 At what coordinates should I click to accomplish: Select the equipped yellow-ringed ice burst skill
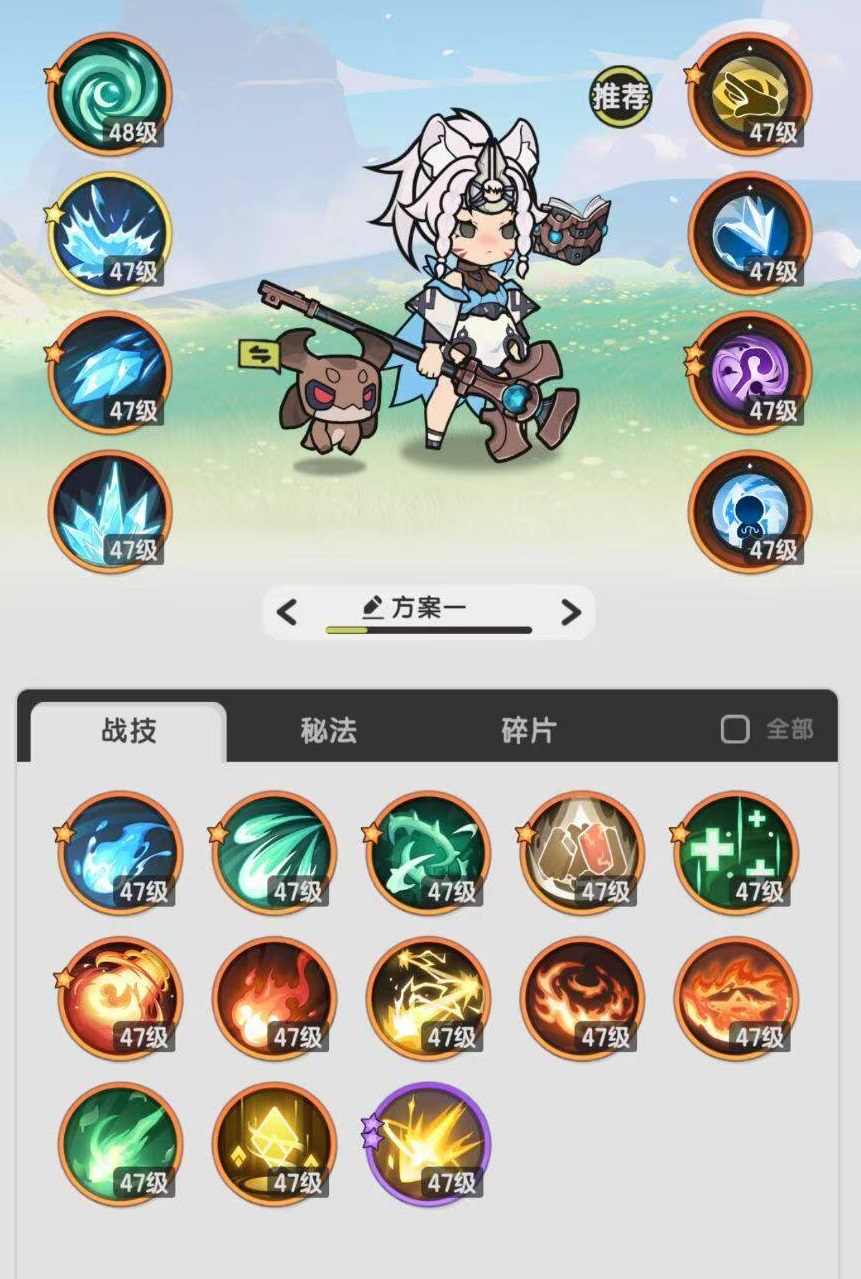[110, 233]
